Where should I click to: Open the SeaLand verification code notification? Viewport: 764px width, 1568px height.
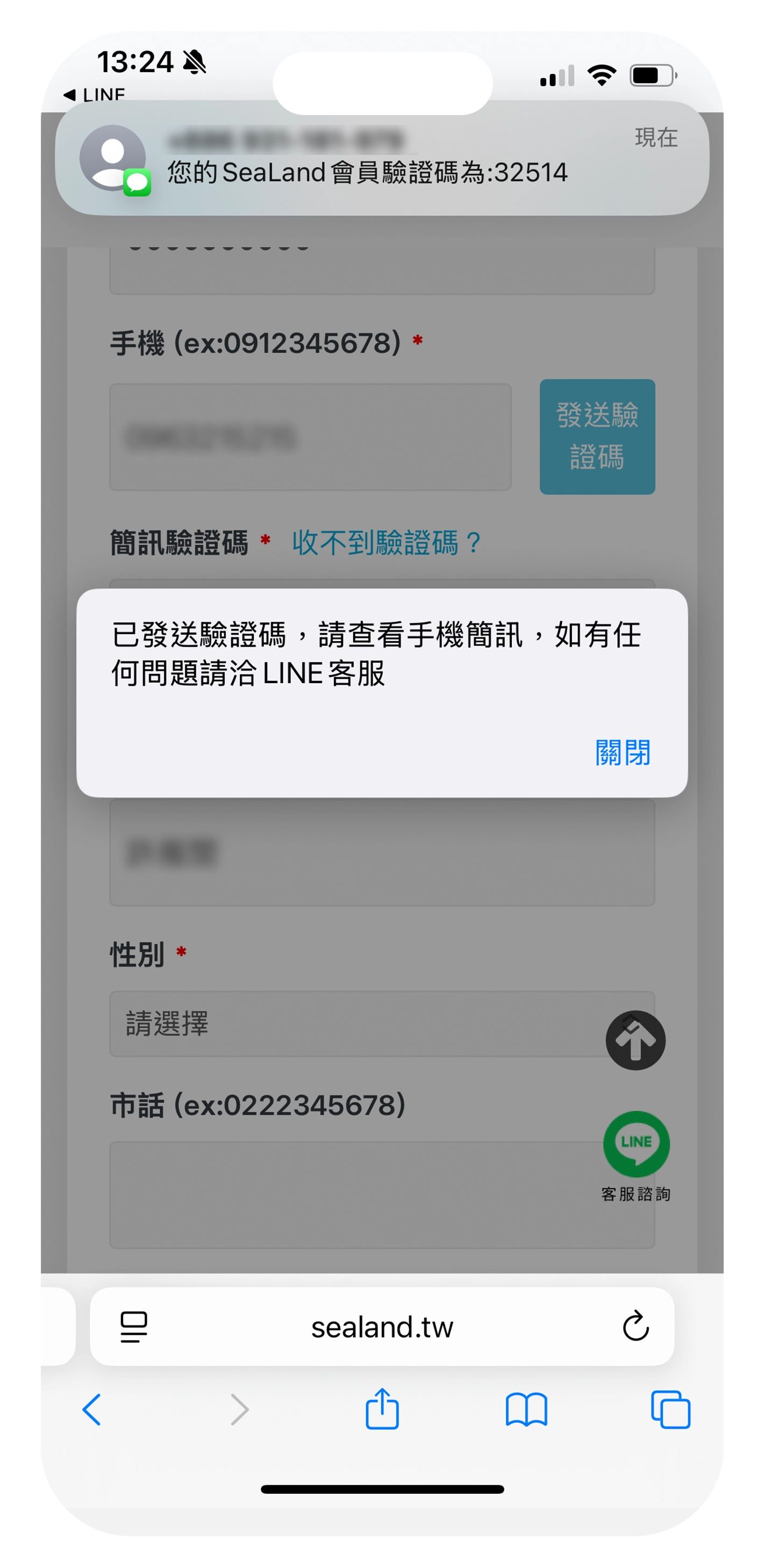[x=382, y=158]
